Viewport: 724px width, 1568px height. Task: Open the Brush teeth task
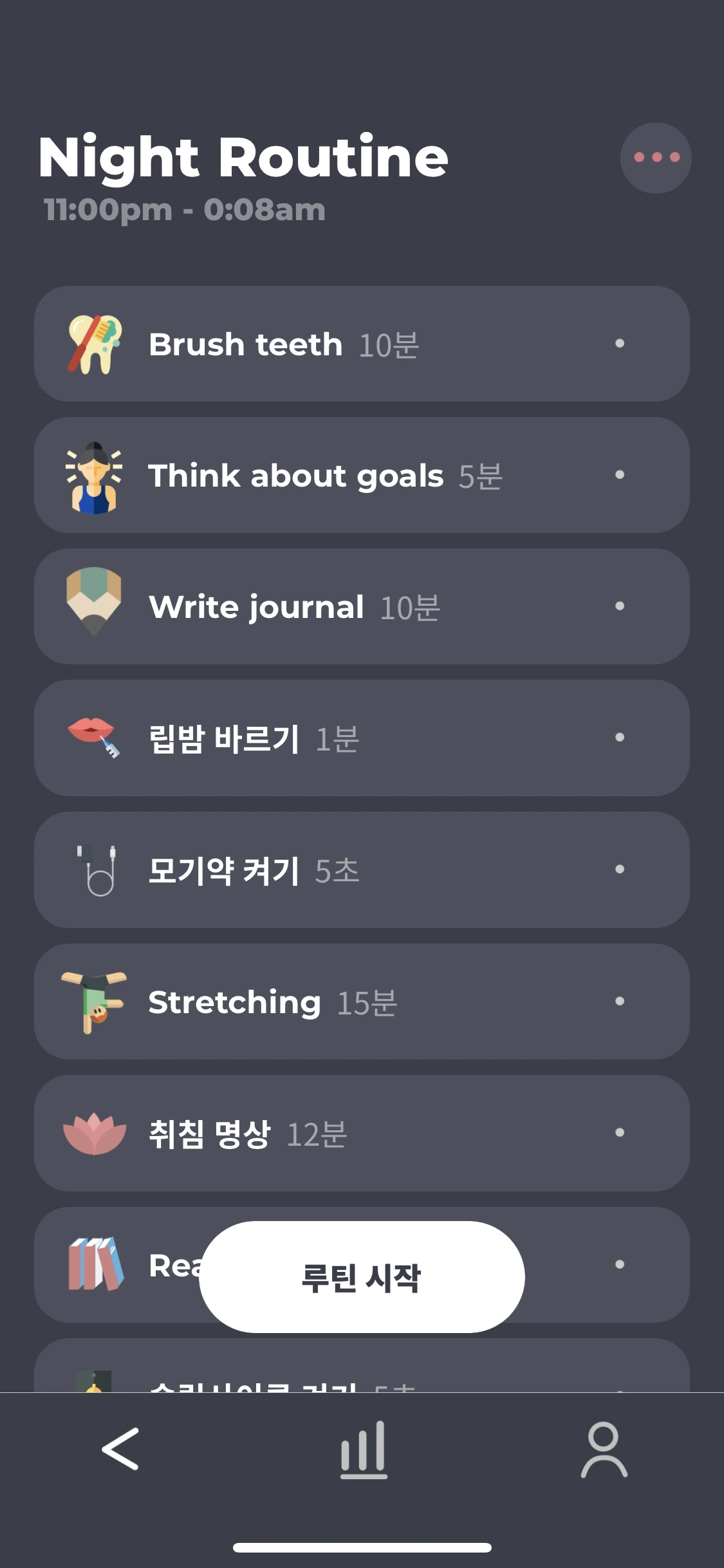pos(362,344)
